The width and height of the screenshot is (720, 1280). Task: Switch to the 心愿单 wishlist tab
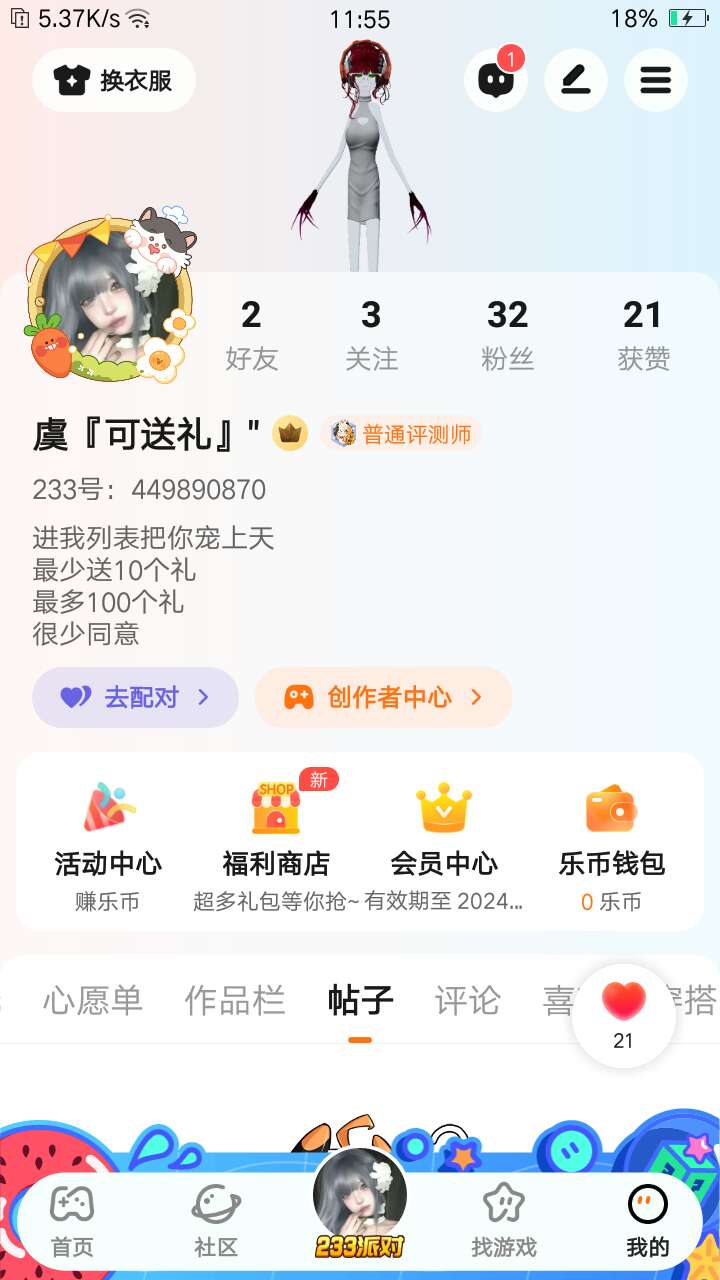point(93,1000)
